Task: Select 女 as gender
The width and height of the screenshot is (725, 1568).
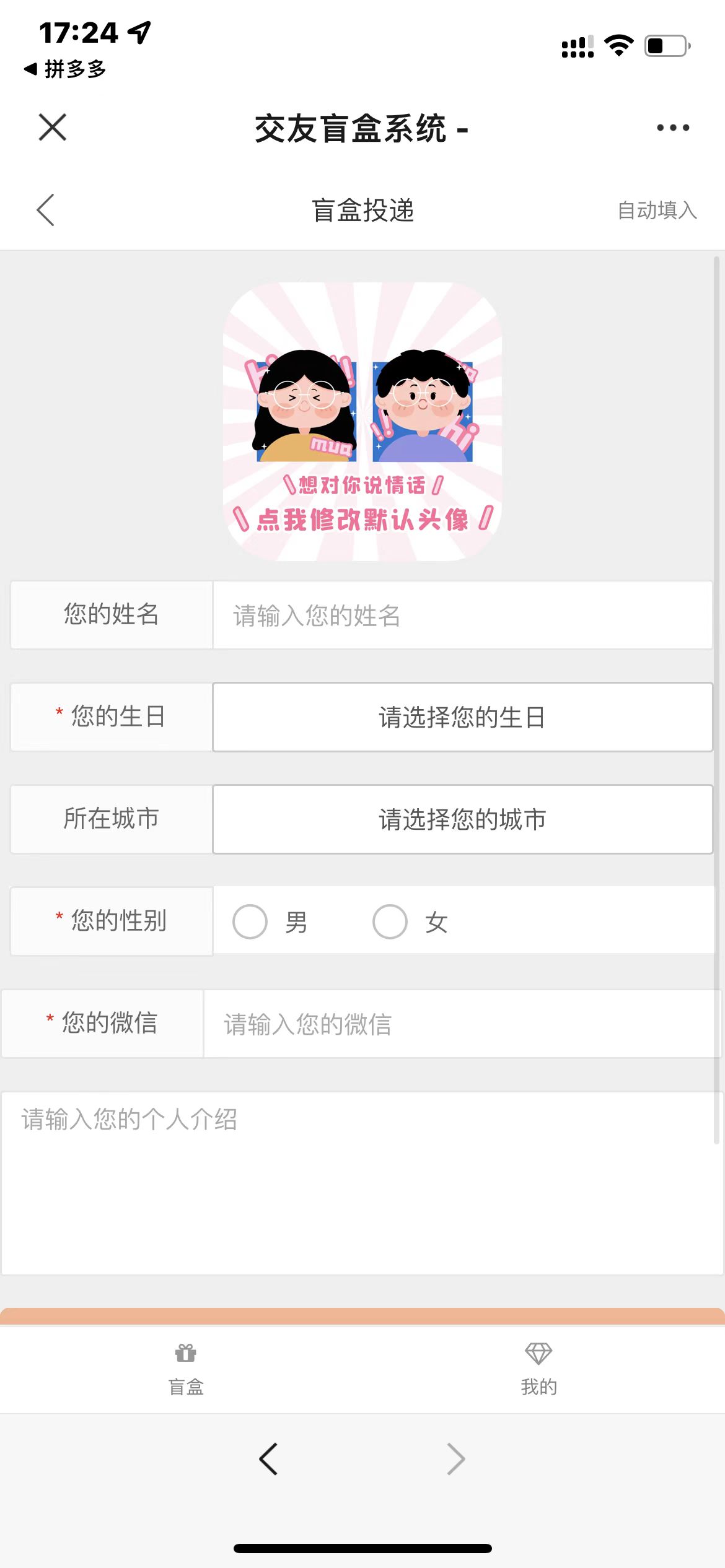Action: pyautogui.click(x=390, y=922)
